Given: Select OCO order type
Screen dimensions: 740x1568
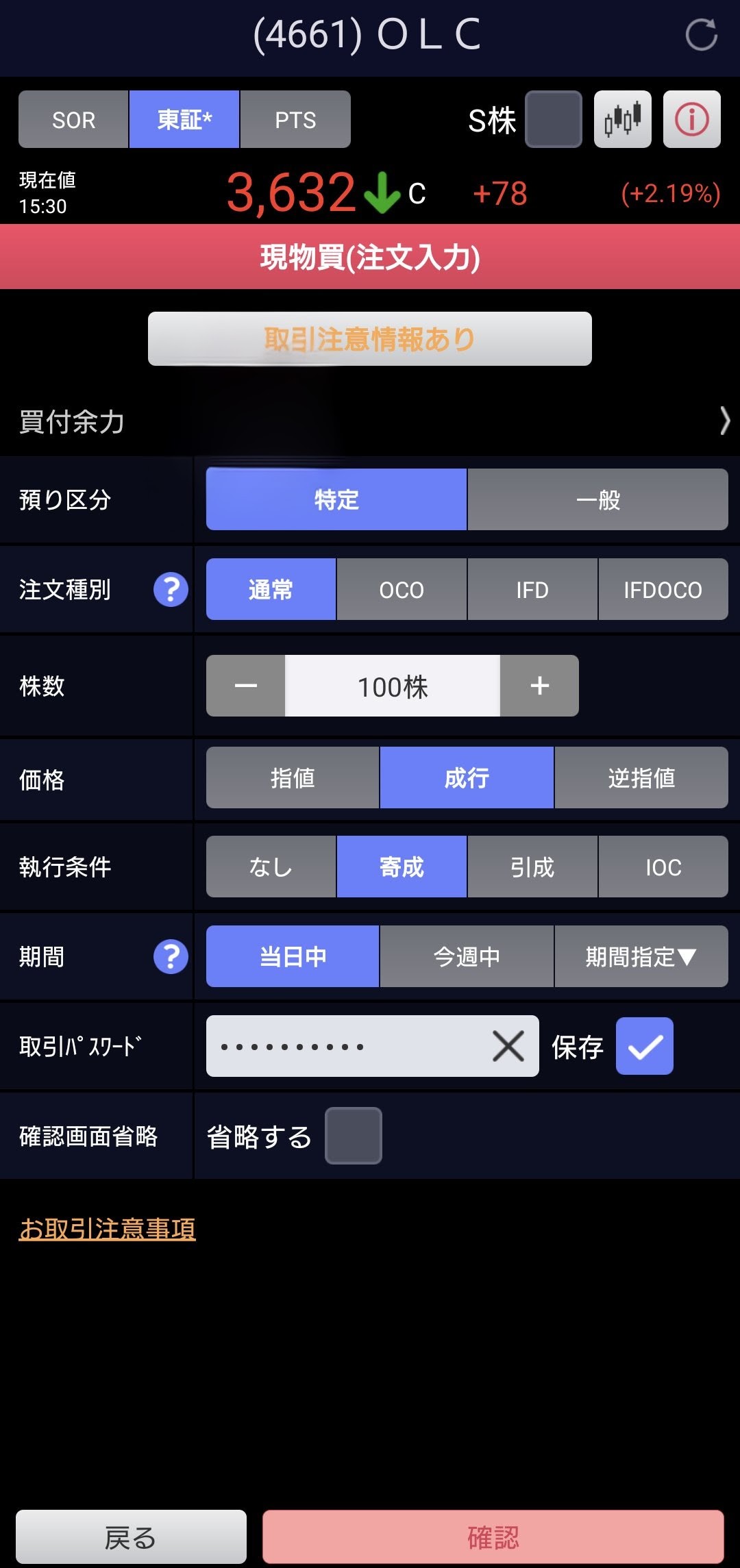Looking at the screenshot, I should click(x=402, y=589).
